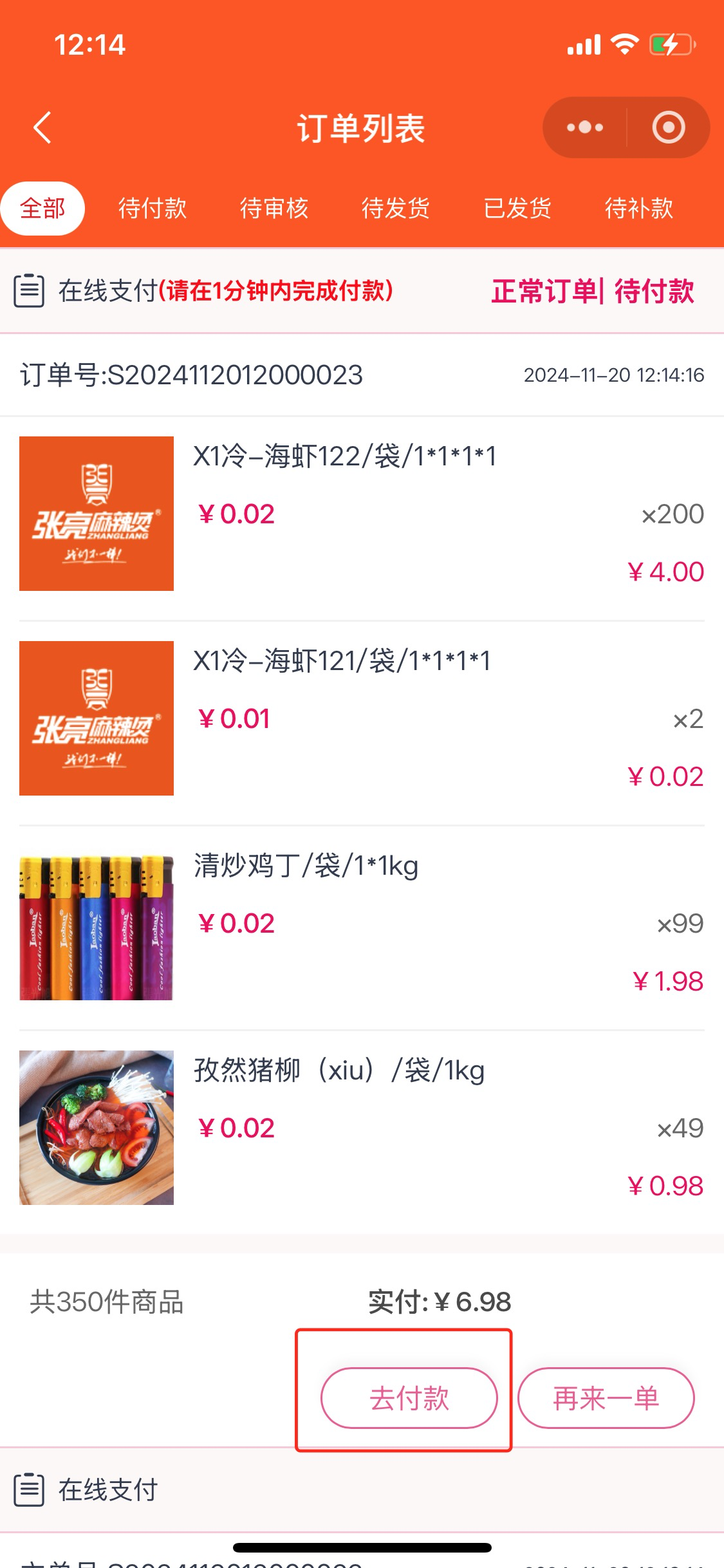
Task: View the 清炒鸡丁 product item
Action: point(306,866)
